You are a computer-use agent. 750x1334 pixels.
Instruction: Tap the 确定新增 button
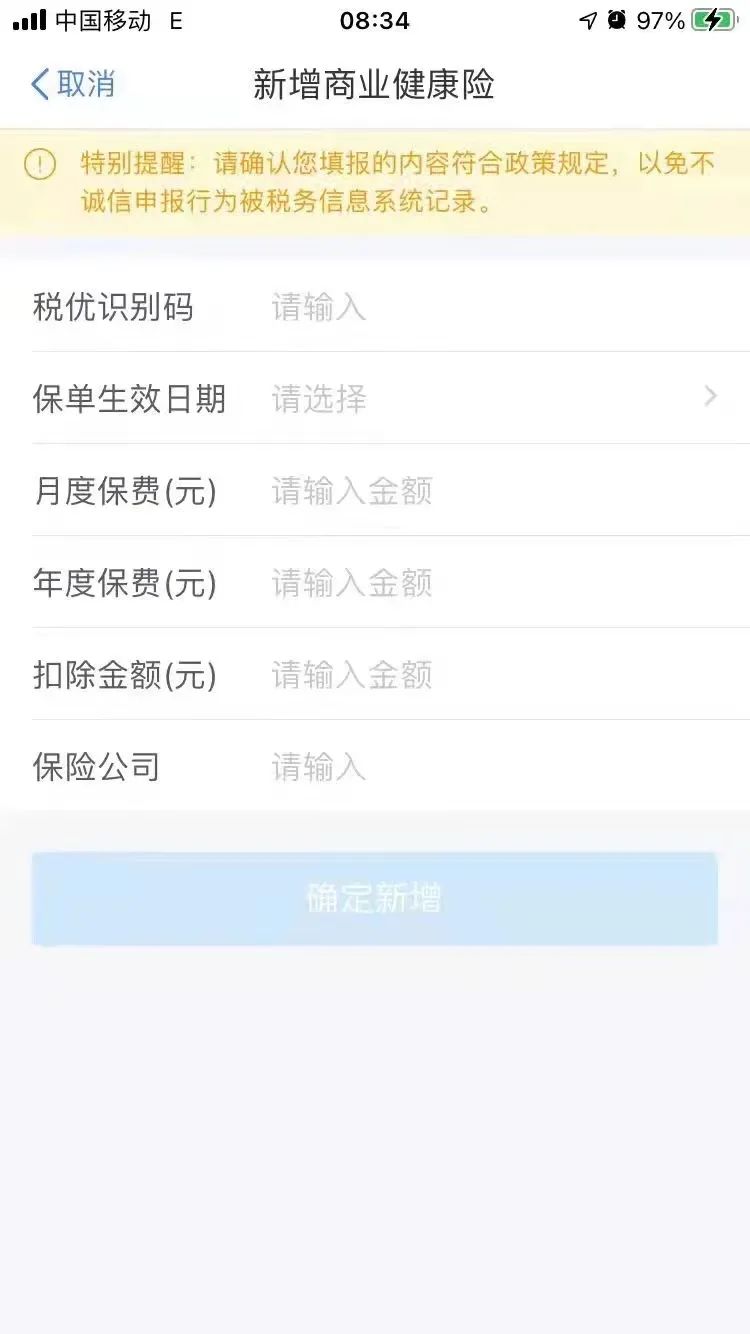point(375,898)
